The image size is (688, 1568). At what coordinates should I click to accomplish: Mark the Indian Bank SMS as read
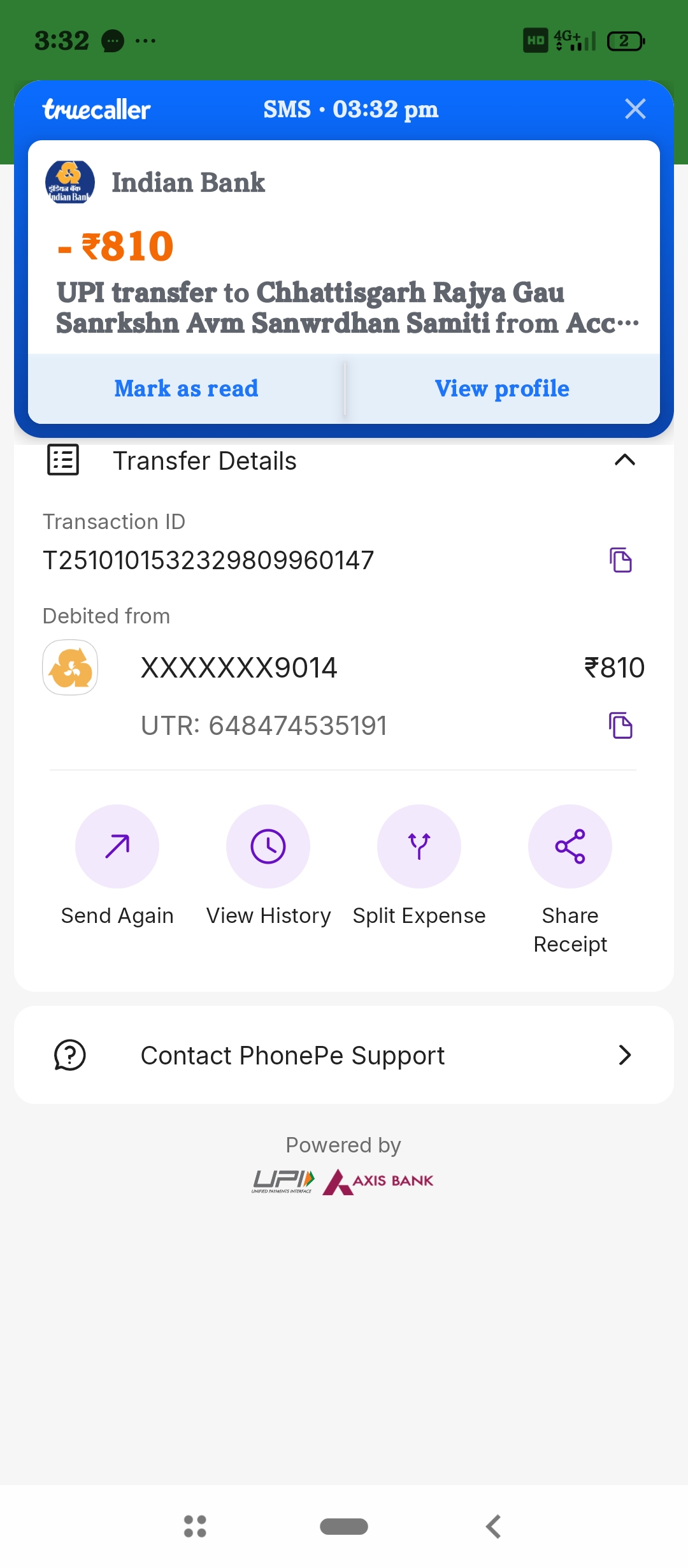[186, 389]
